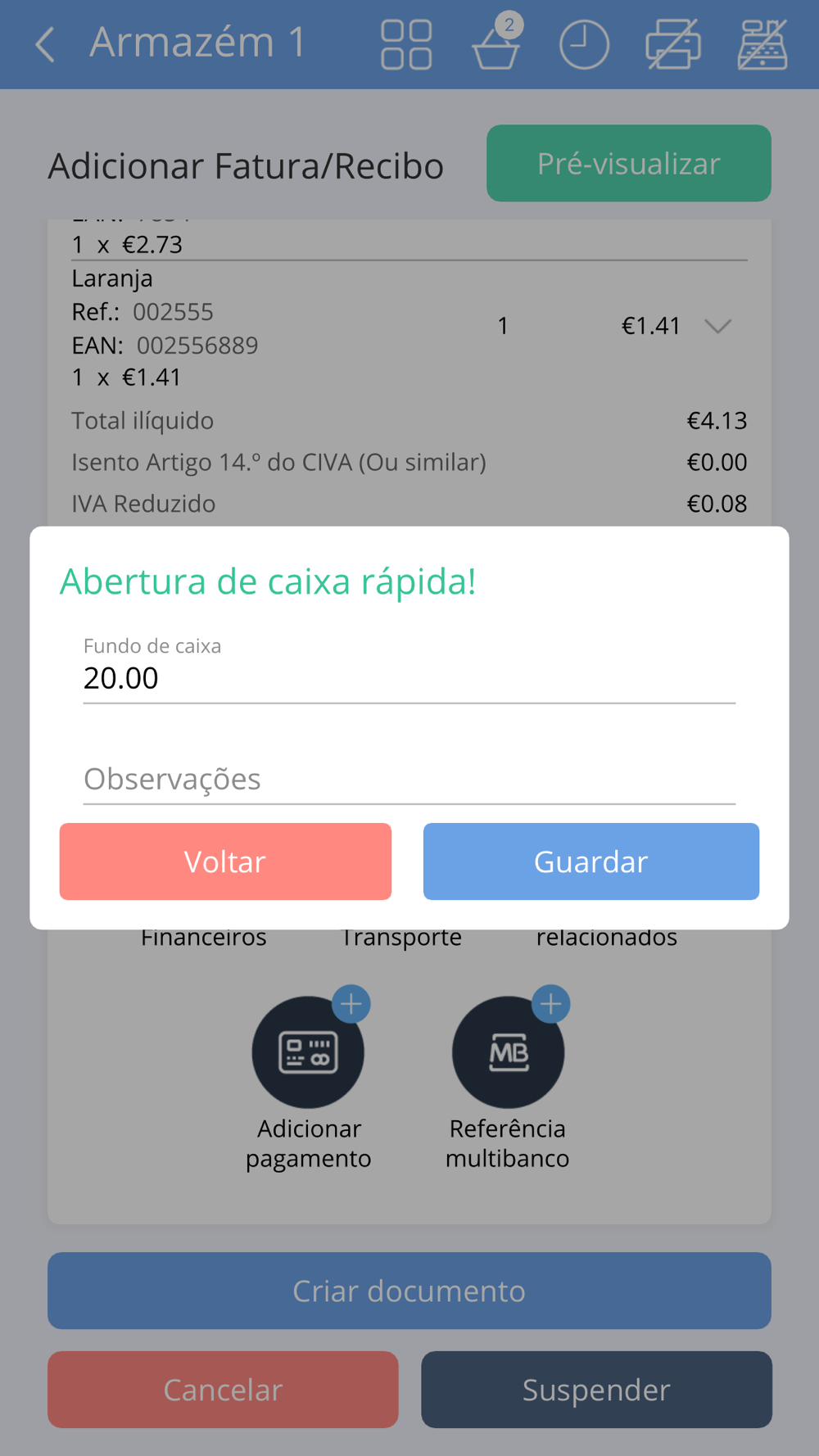The height and width of the screenshot is (1456, 819).
Task: Dismiss the dialog with Voltar
Action: point(225,861)
